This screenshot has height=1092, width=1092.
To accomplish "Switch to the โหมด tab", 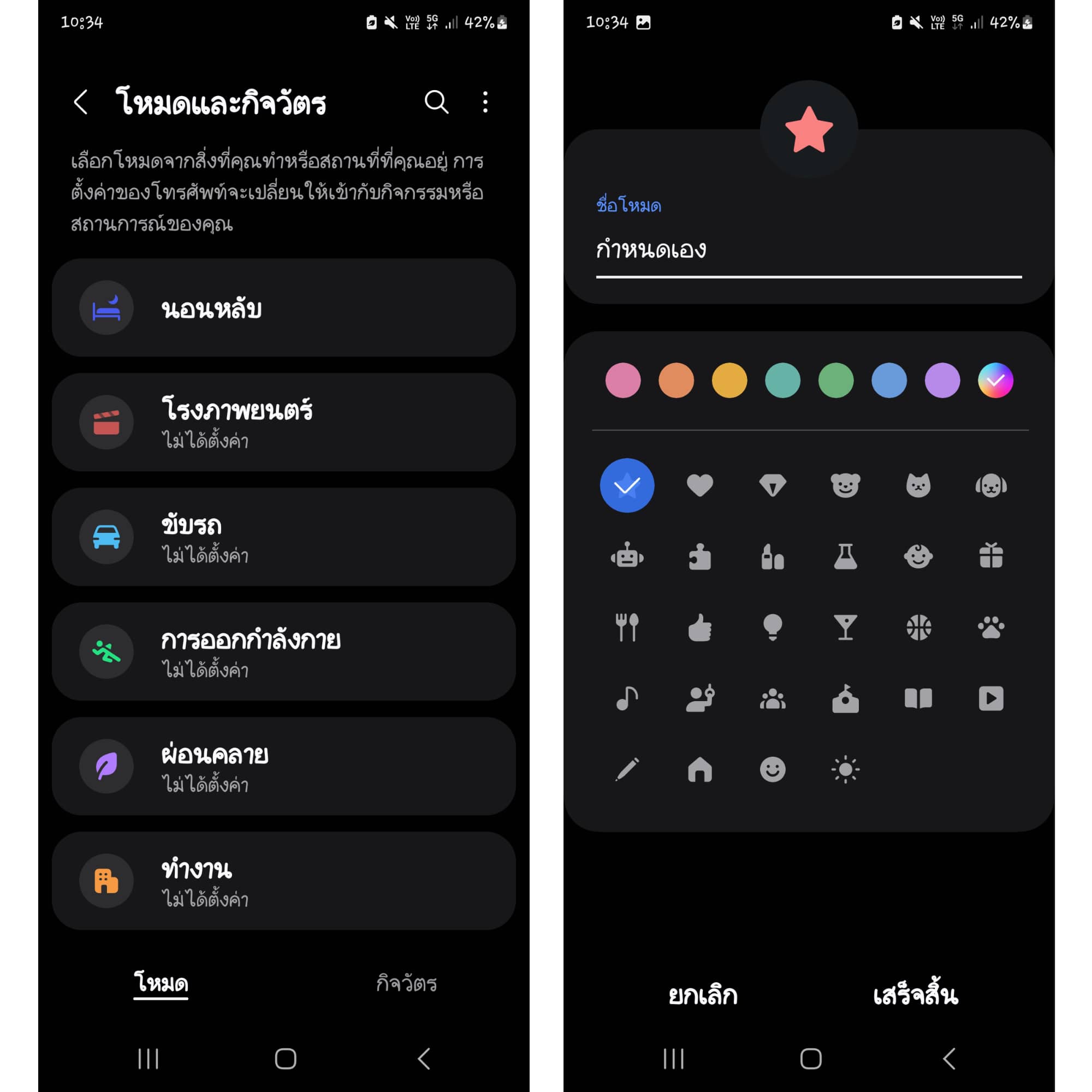I will click(x=161, y=983).
